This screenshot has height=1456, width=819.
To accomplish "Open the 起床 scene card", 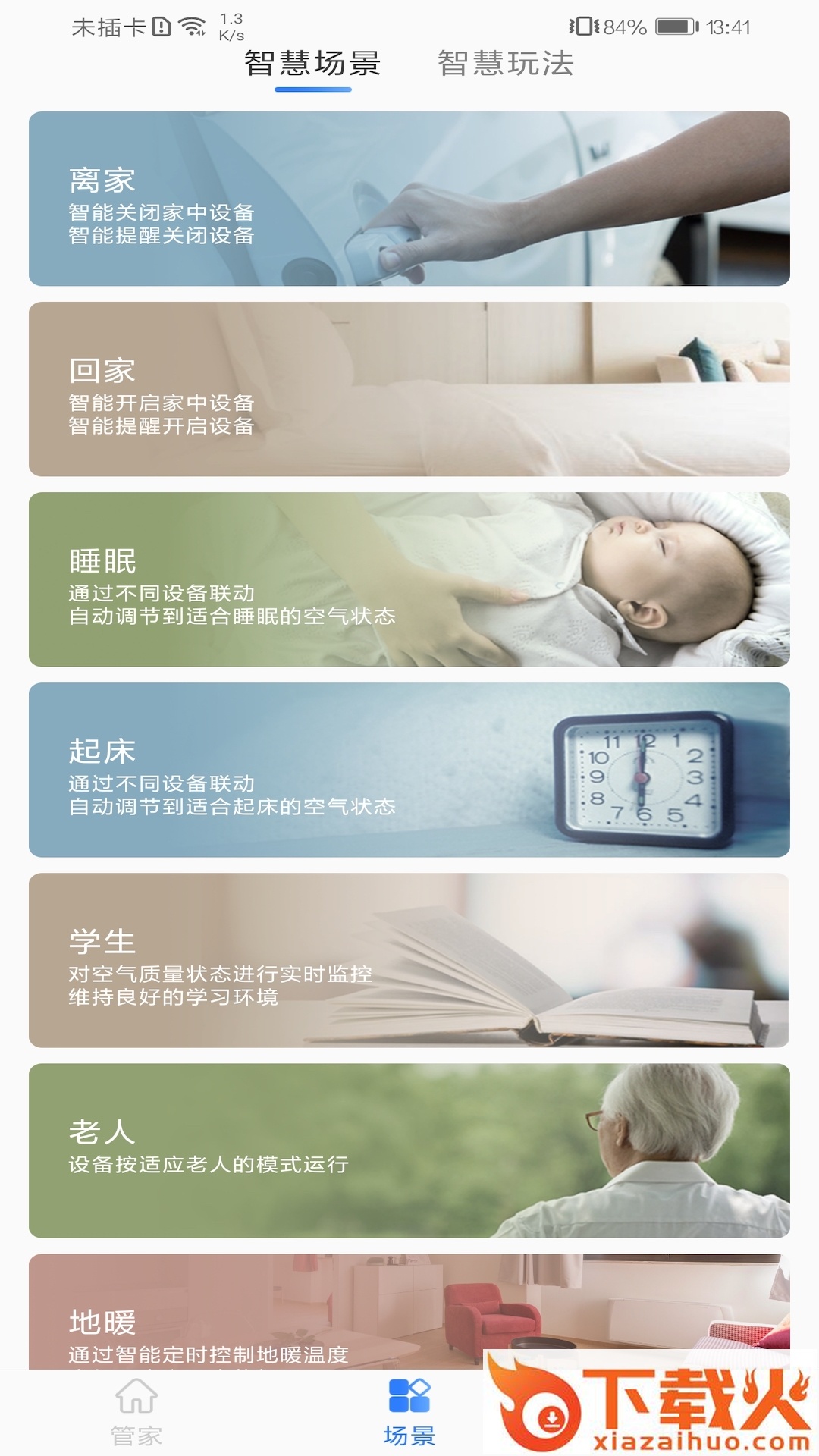I will click(x=409, y=770).
